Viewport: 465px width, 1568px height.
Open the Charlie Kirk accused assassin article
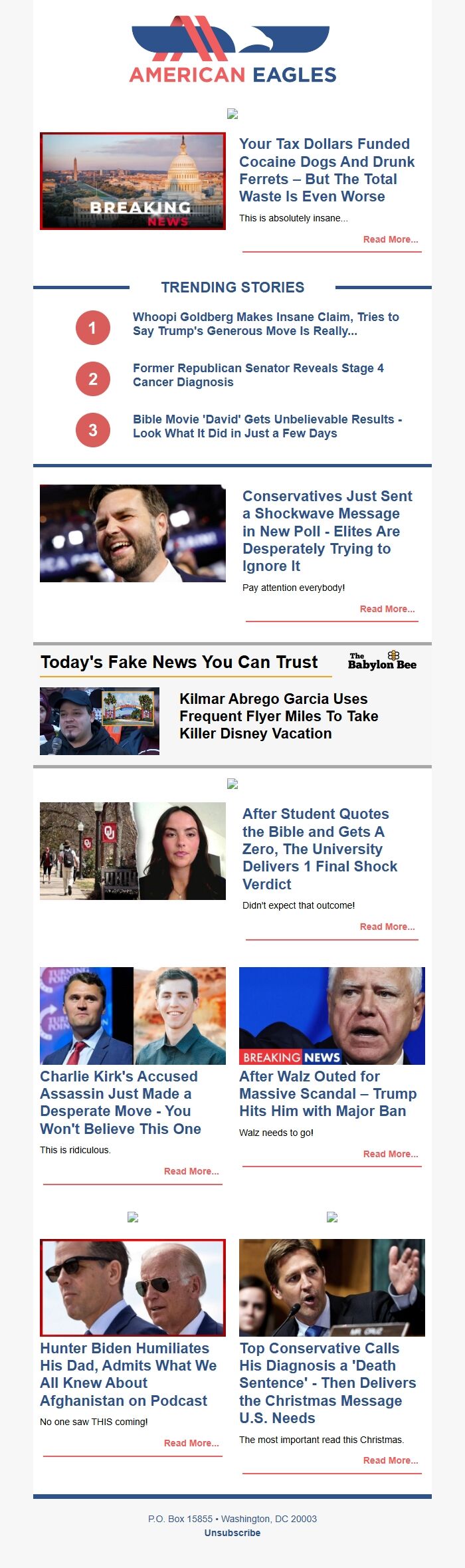point(120,1102)
